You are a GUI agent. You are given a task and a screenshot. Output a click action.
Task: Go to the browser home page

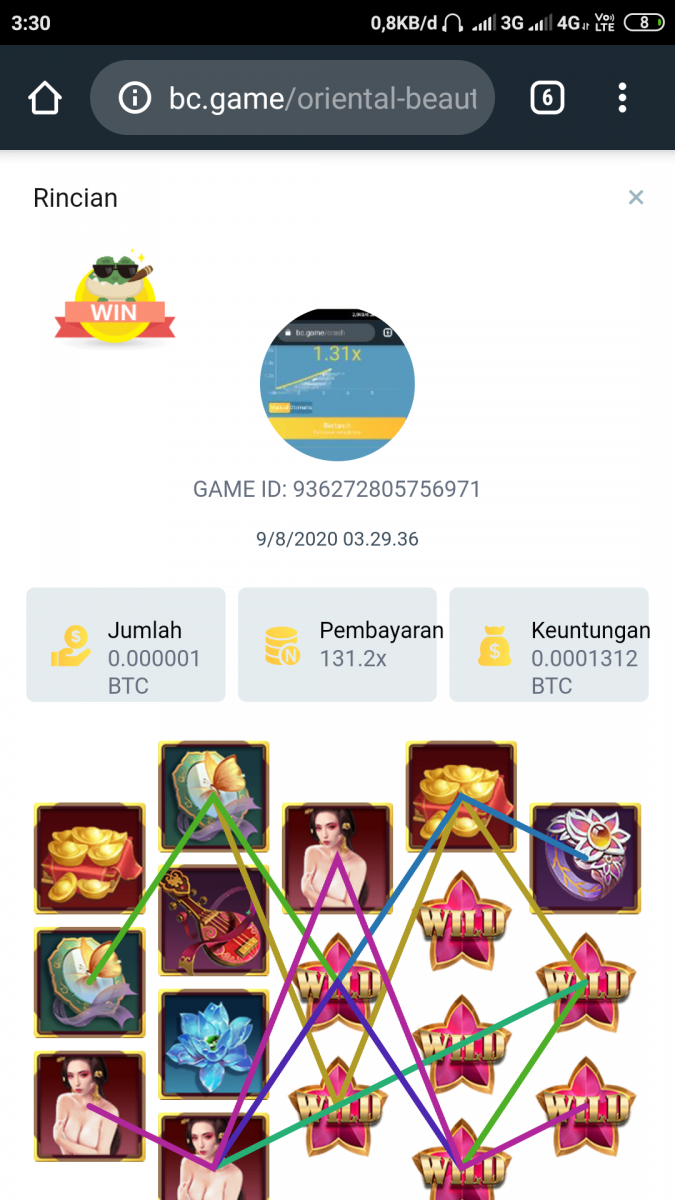[x=45, y=98]
